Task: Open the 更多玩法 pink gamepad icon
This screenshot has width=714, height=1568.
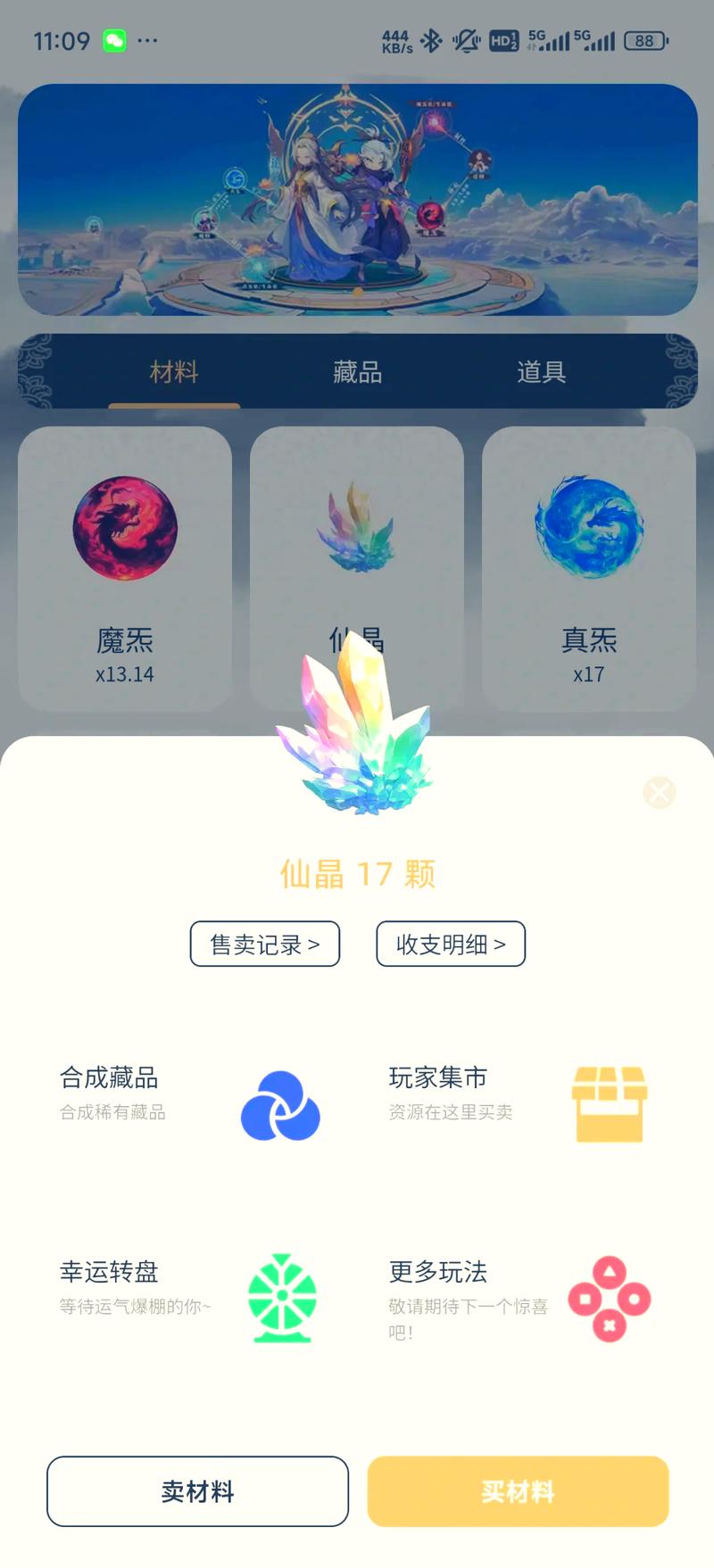Action: pyautogui.click(x=610, y=1300)
